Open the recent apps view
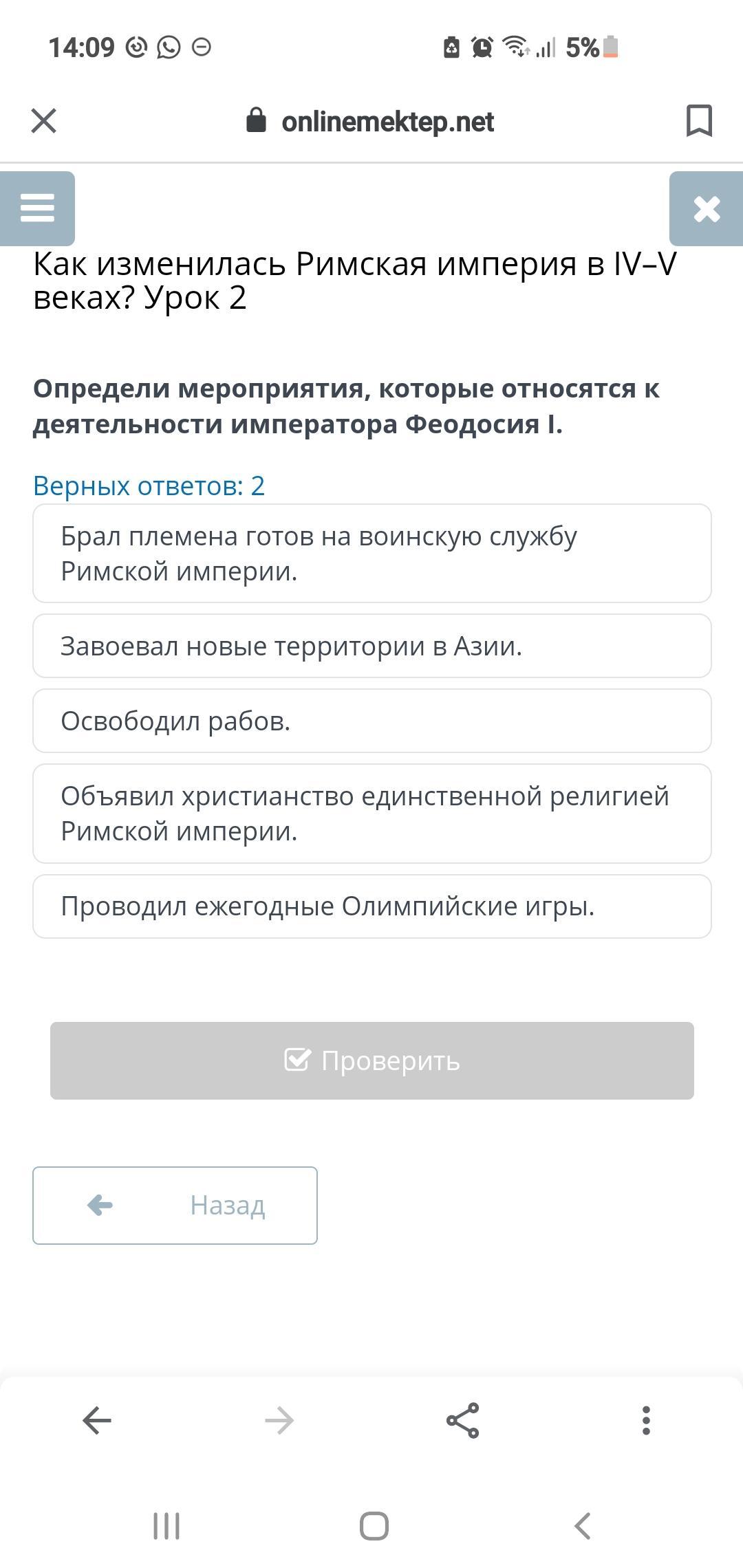This screenshot has height=1568, width=743. pos(166,1526)
